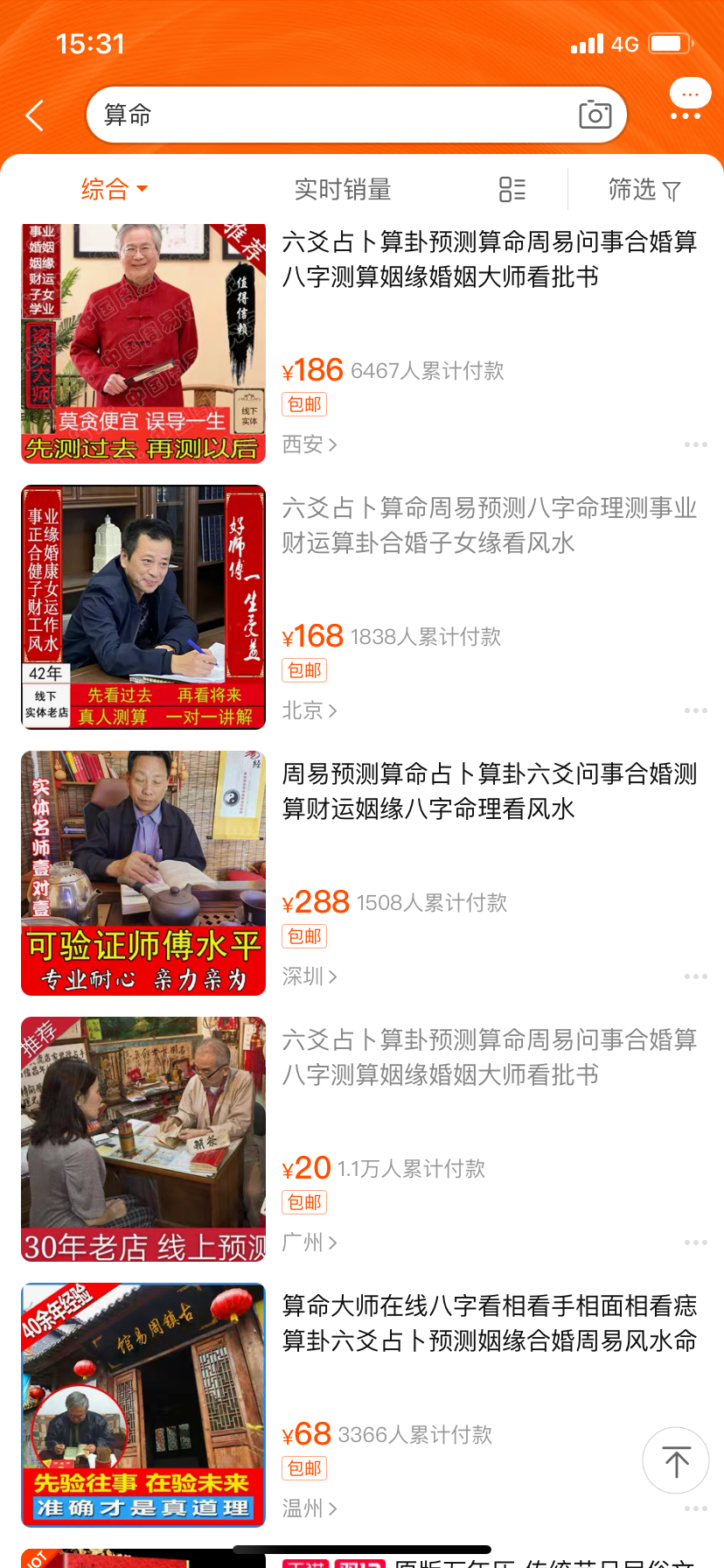The width and height of the screenshot is (724, 1568).
Task: Open the 筛选 filter panel
Action: click(644, 189)
